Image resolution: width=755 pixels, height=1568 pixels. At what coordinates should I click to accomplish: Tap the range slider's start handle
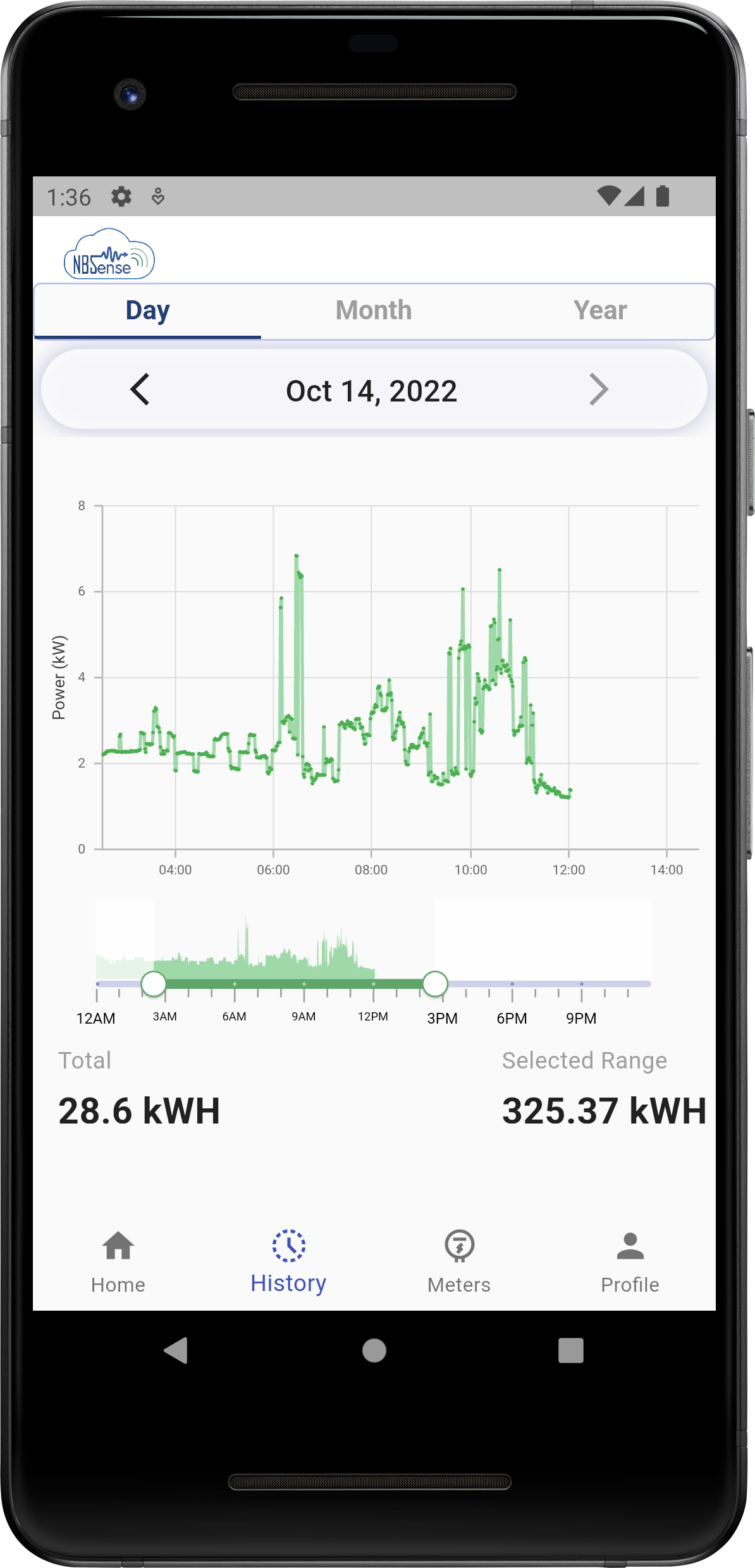[154, 984]
